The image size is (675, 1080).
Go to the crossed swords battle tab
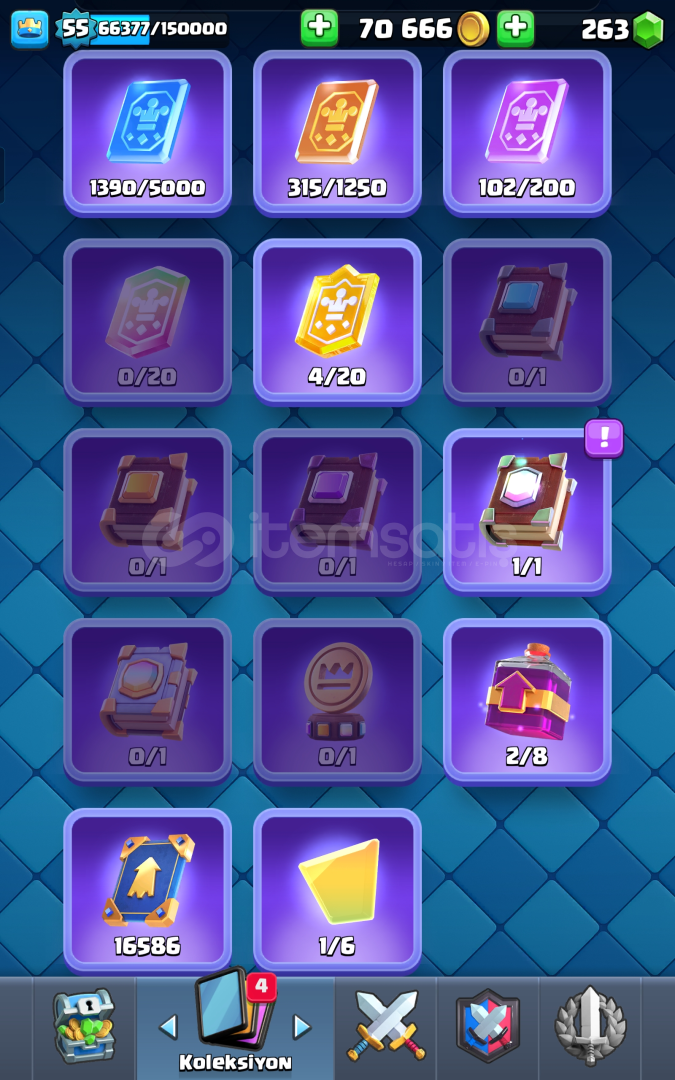[x=386, y=1025]
